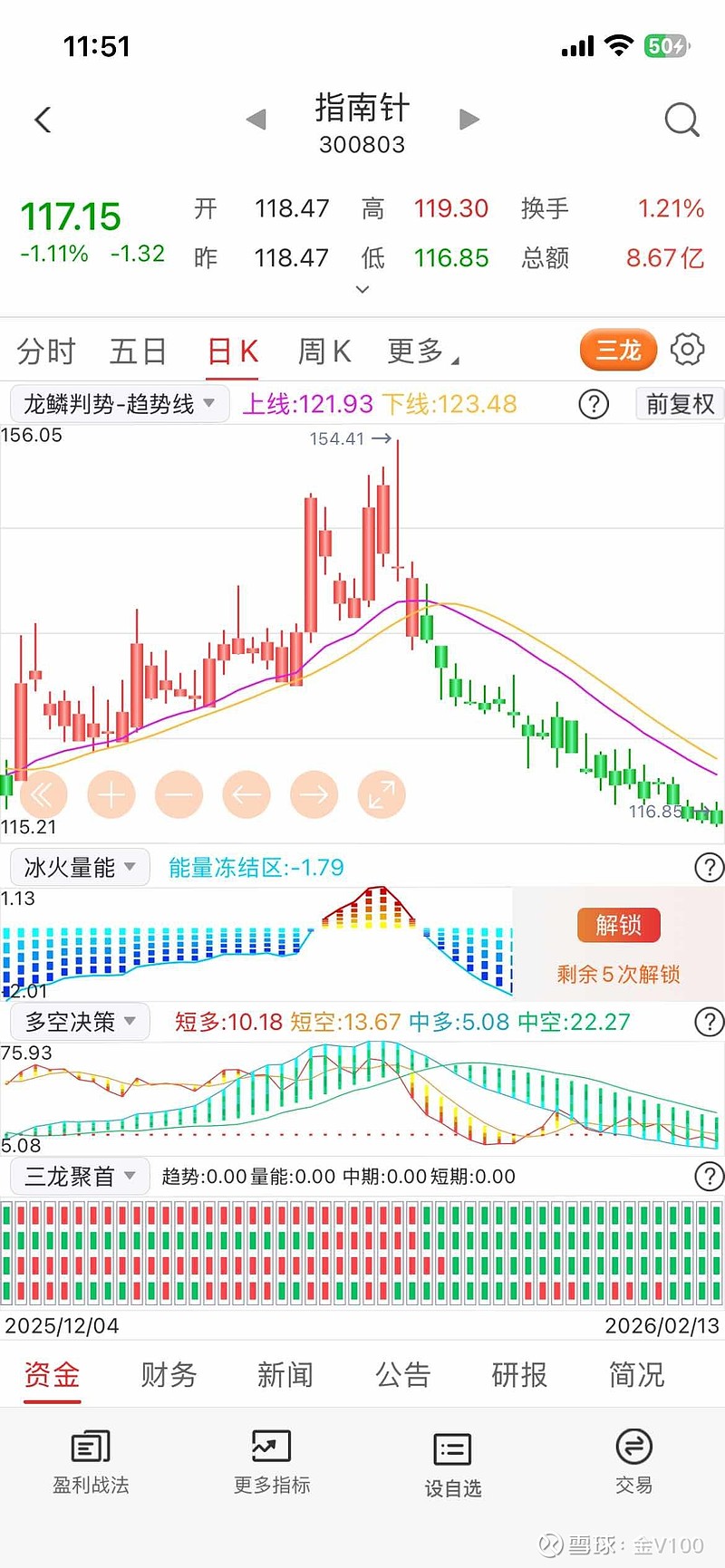
Task: Tap the fullscreen expand chart icon
Action: (381, 794)
